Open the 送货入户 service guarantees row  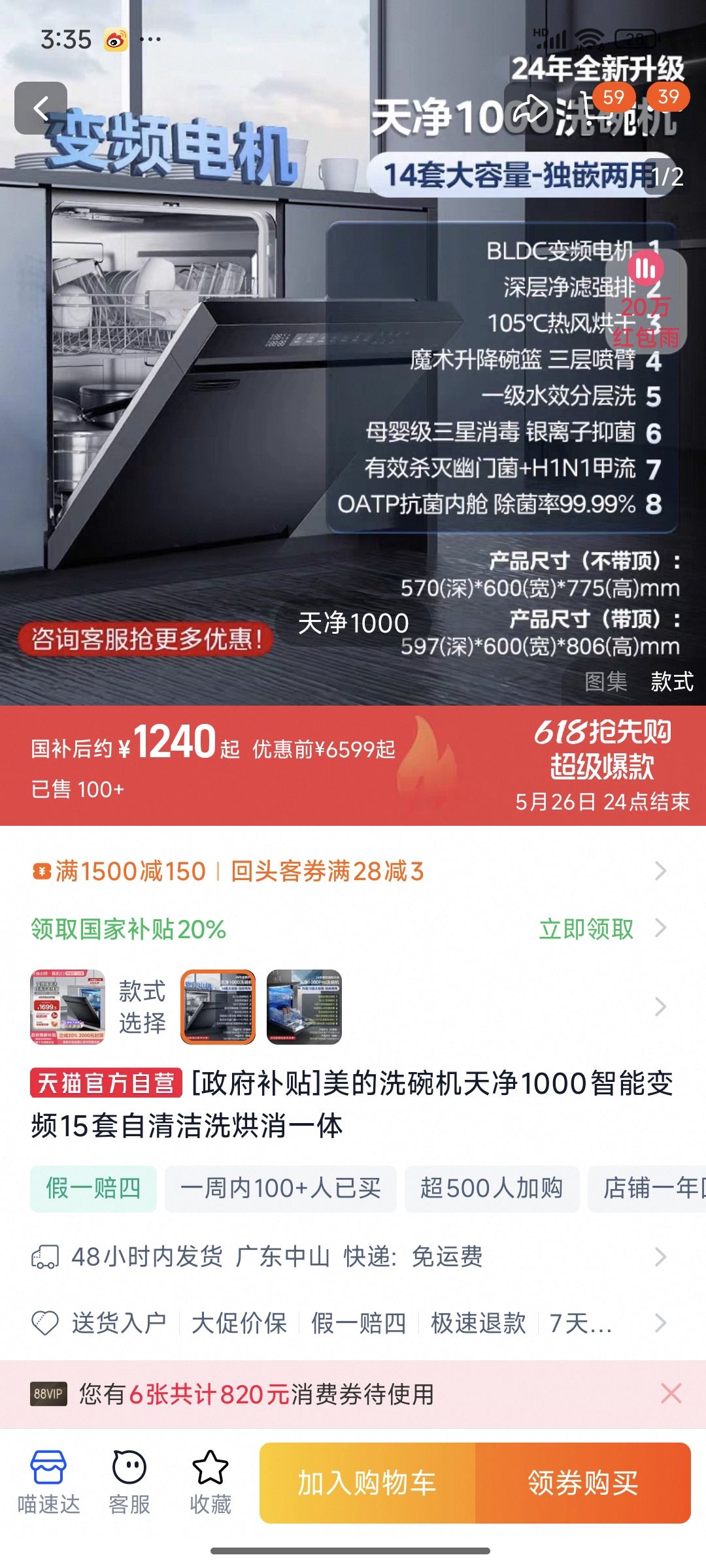[x=353, y=1323]
